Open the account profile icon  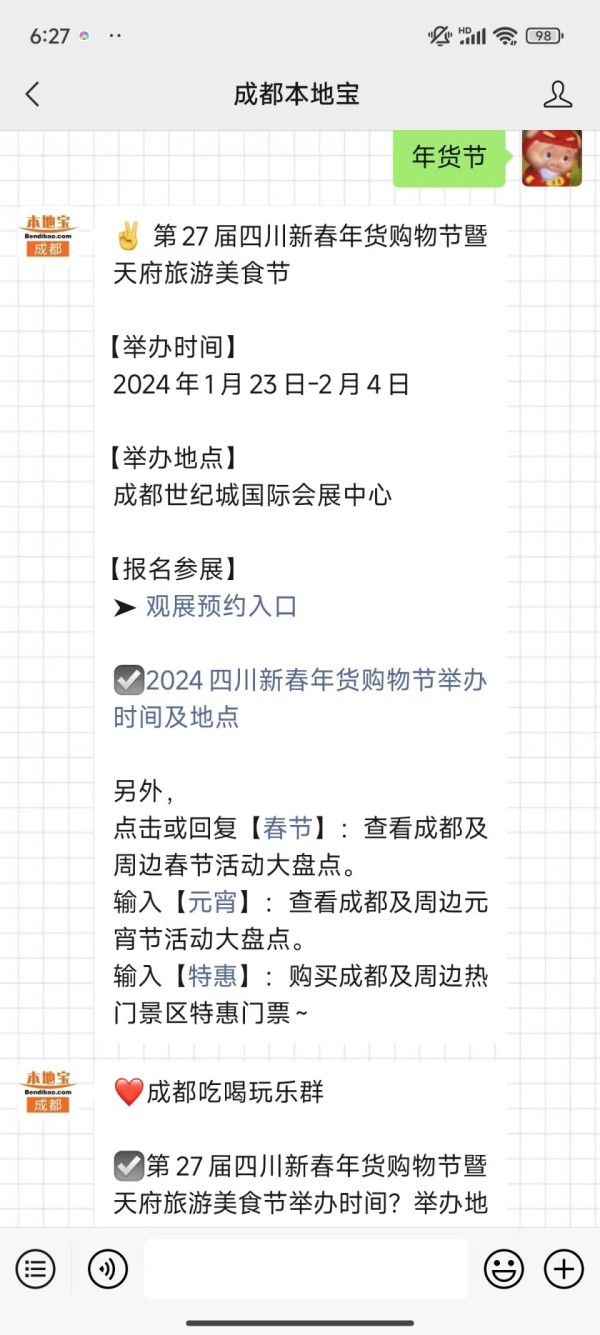(x=557, y=95)
